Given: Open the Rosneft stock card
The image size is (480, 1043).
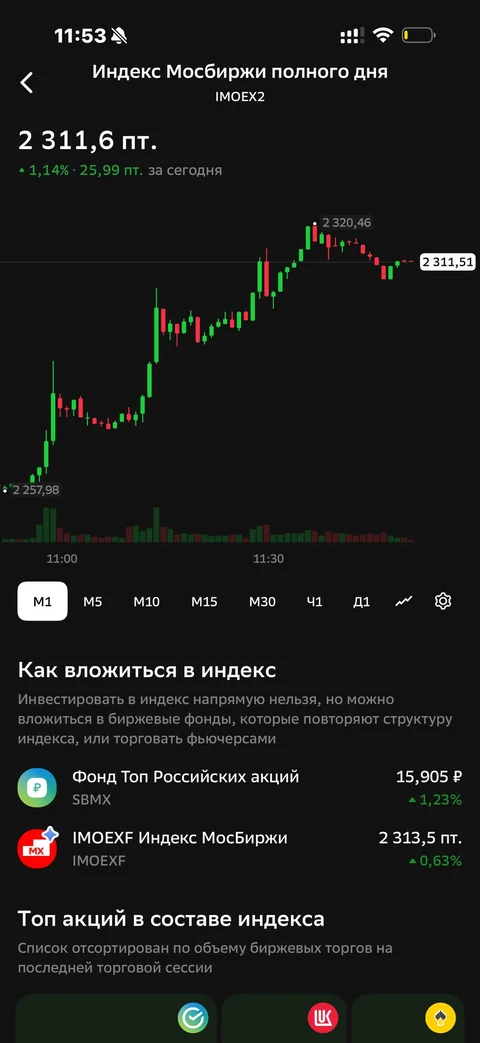Looking at the screenshot, I should (x=408, y=1018).
